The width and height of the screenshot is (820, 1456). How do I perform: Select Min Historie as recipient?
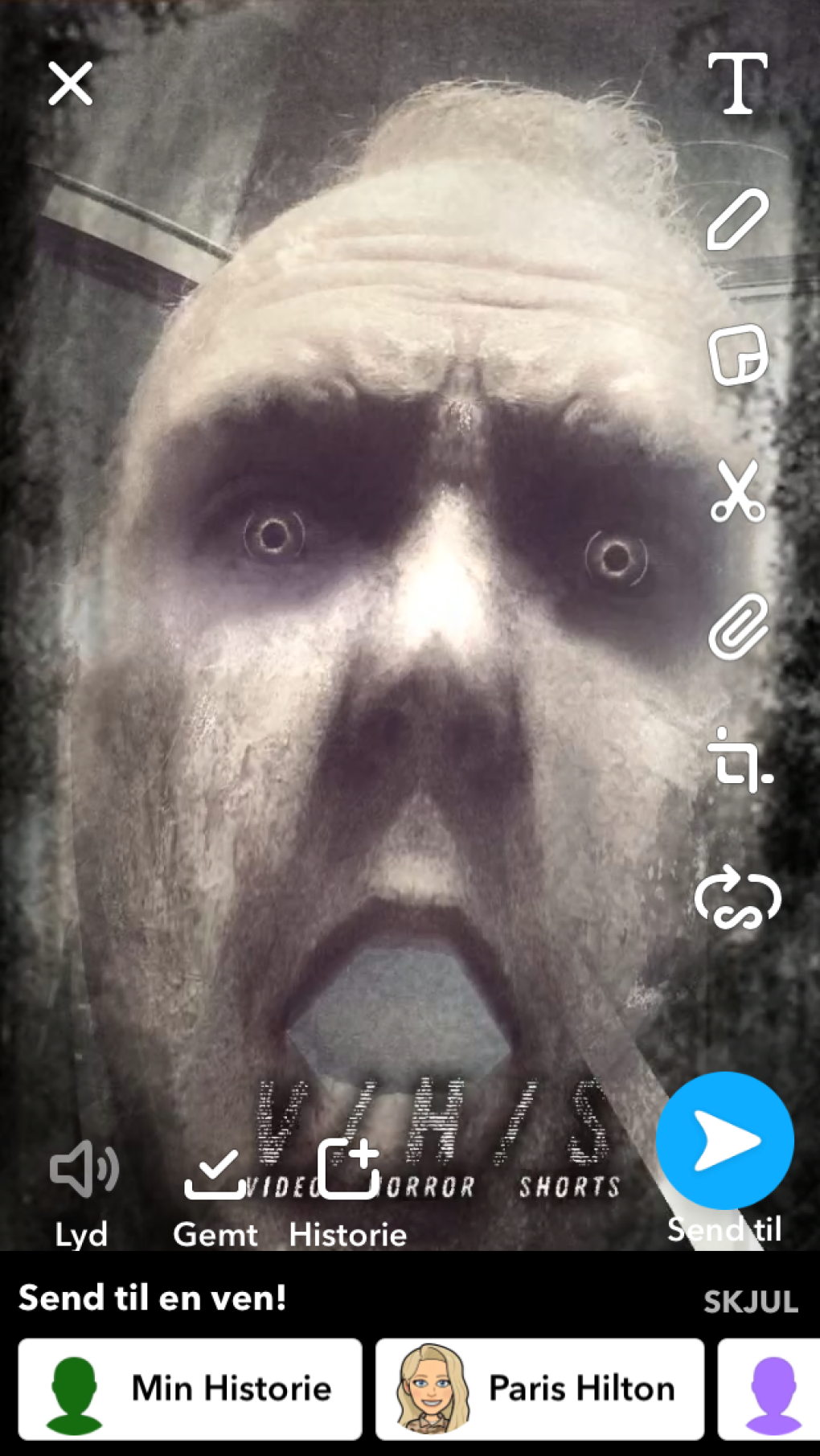pos(190,1389)
